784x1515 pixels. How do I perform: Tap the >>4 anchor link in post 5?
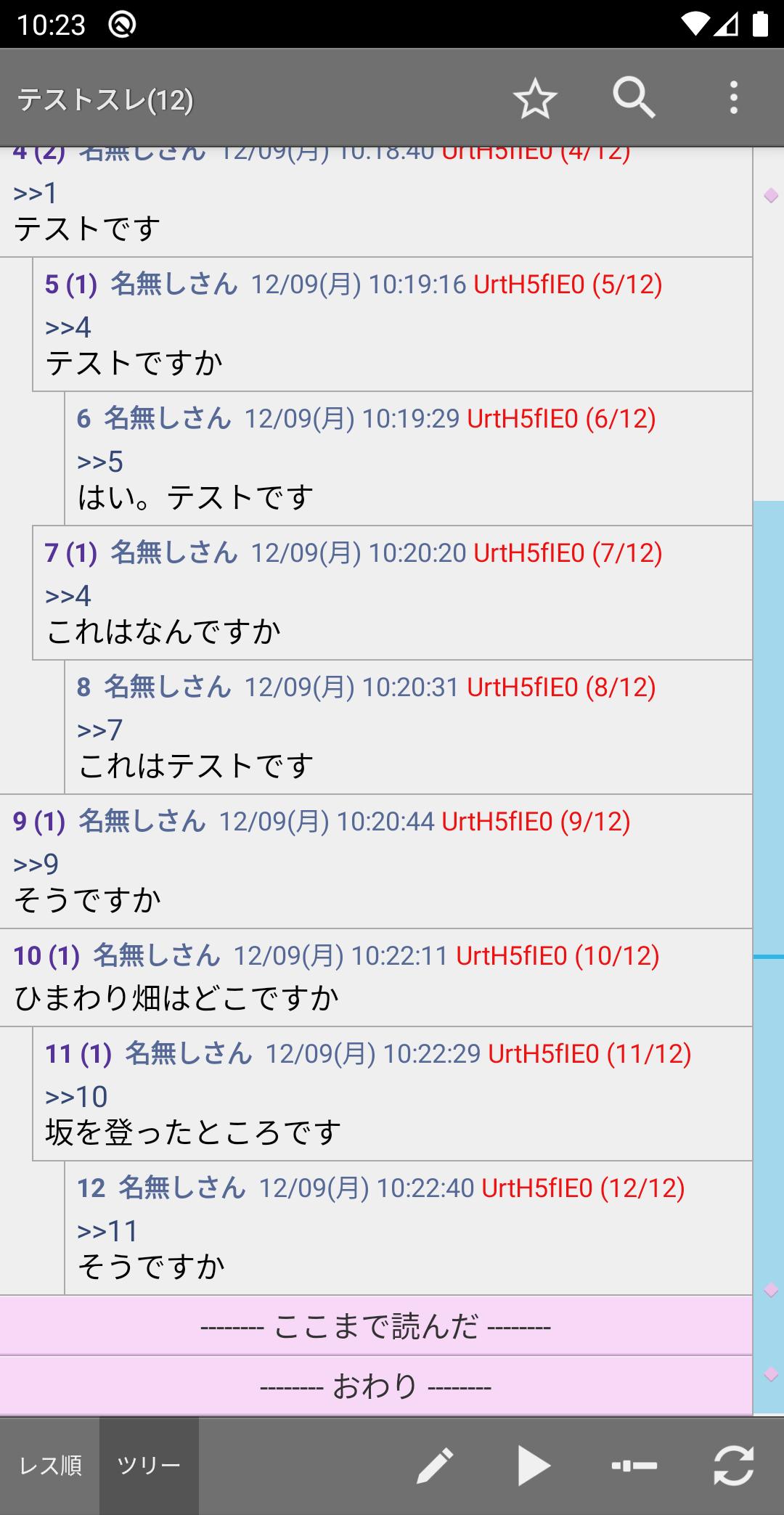pyautogui.click(x=68, y=327)
